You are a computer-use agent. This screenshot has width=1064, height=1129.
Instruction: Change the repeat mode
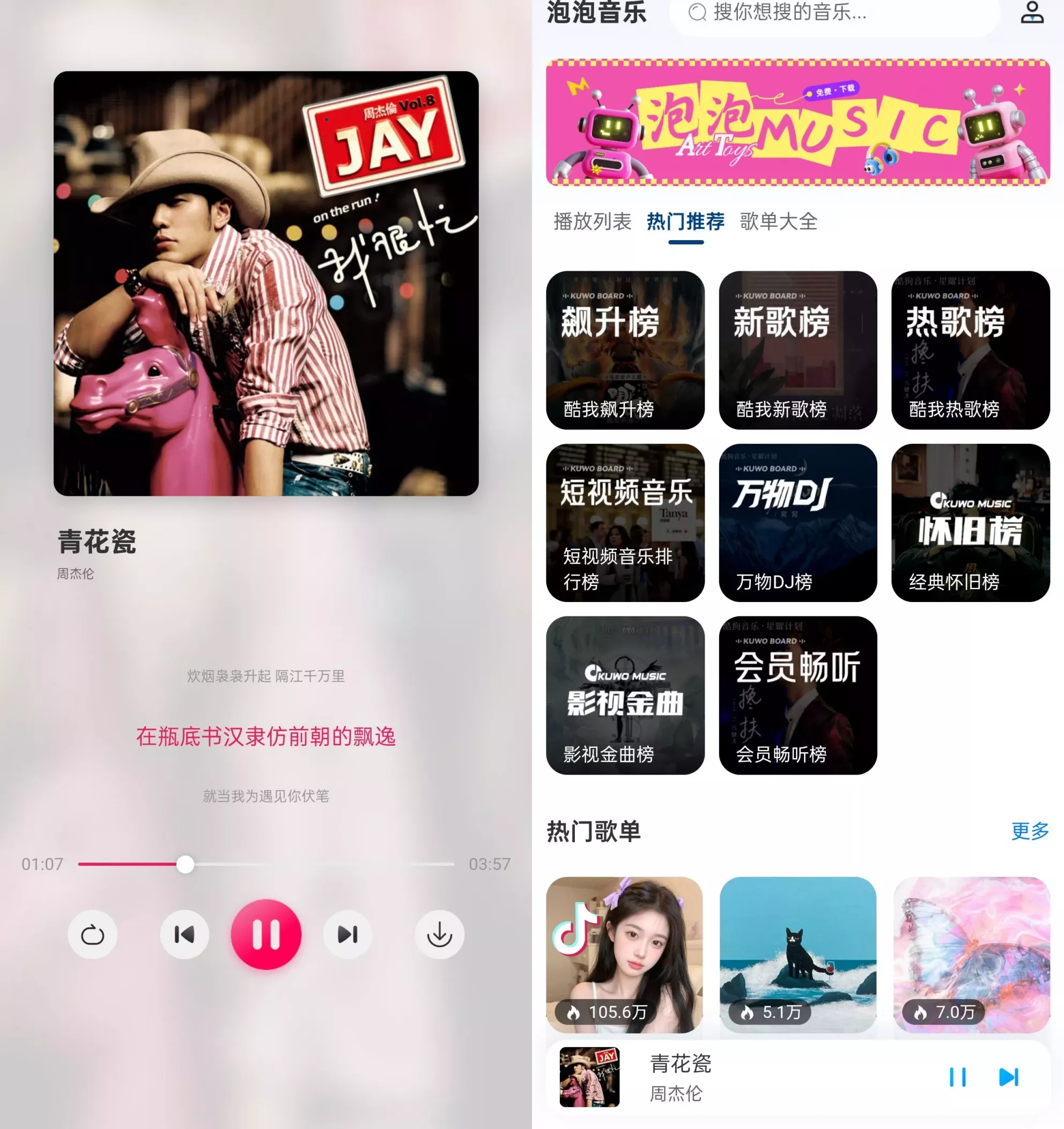(93, 934)
